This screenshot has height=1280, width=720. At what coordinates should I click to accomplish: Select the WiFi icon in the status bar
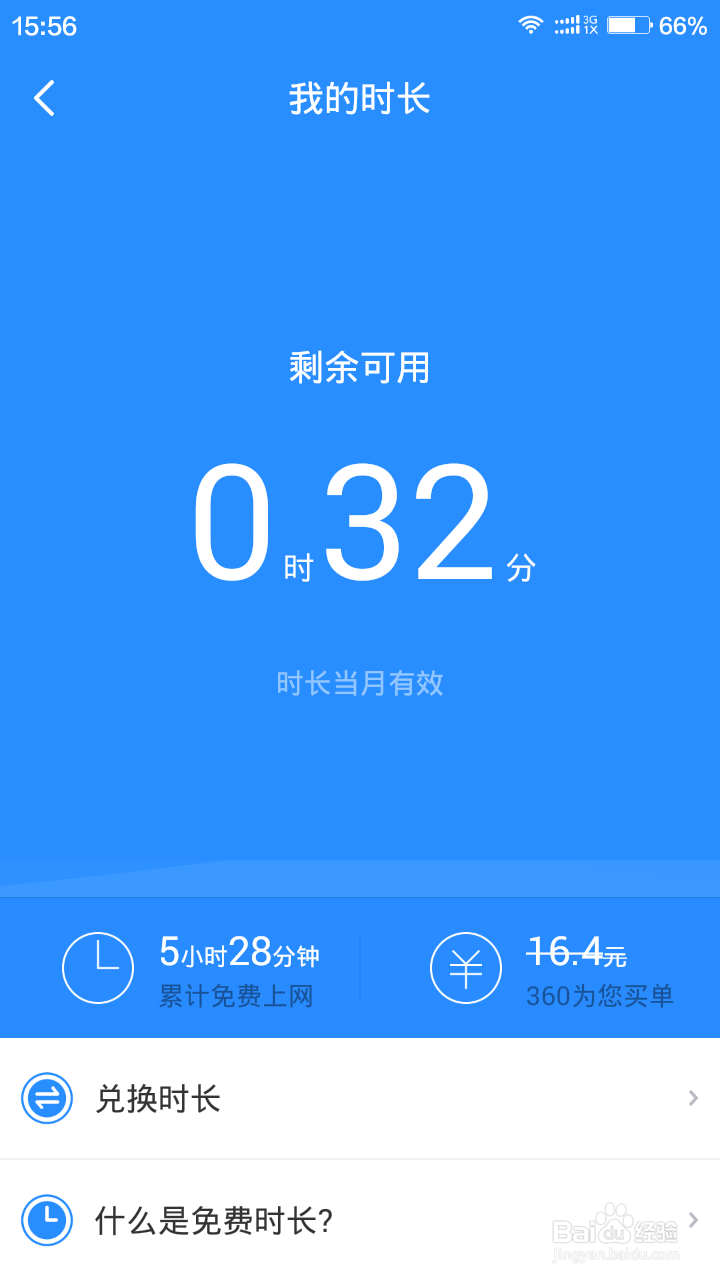pyautogui.click(x=530, y=25)
